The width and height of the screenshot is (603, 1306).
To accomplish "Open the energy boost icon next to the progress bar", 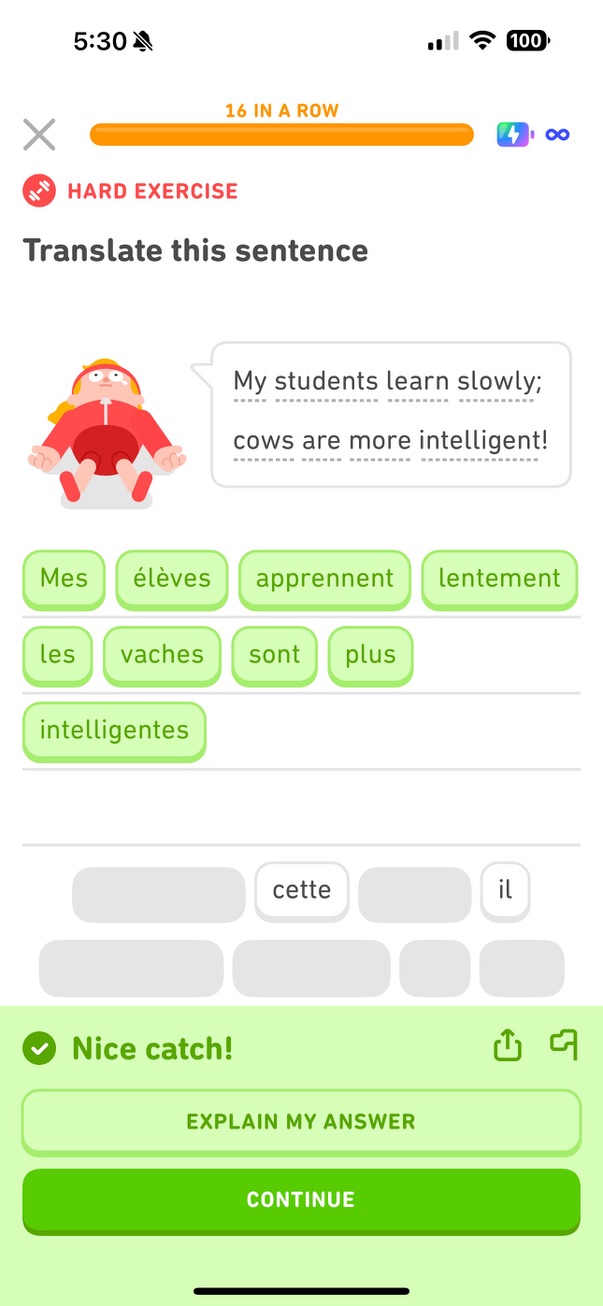I will pos(515,134).
